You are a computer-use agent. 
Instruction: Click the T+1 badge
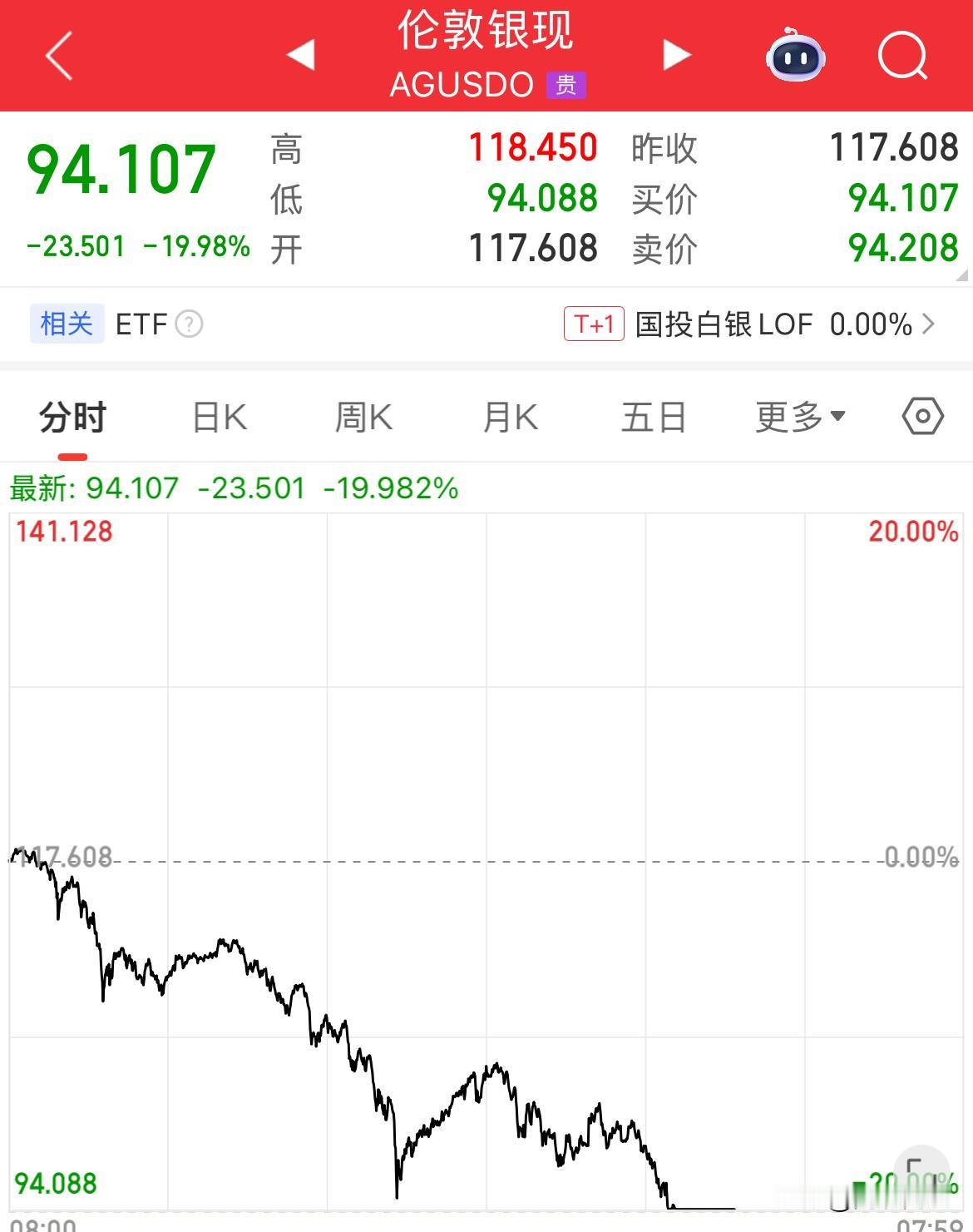[594, 324]
